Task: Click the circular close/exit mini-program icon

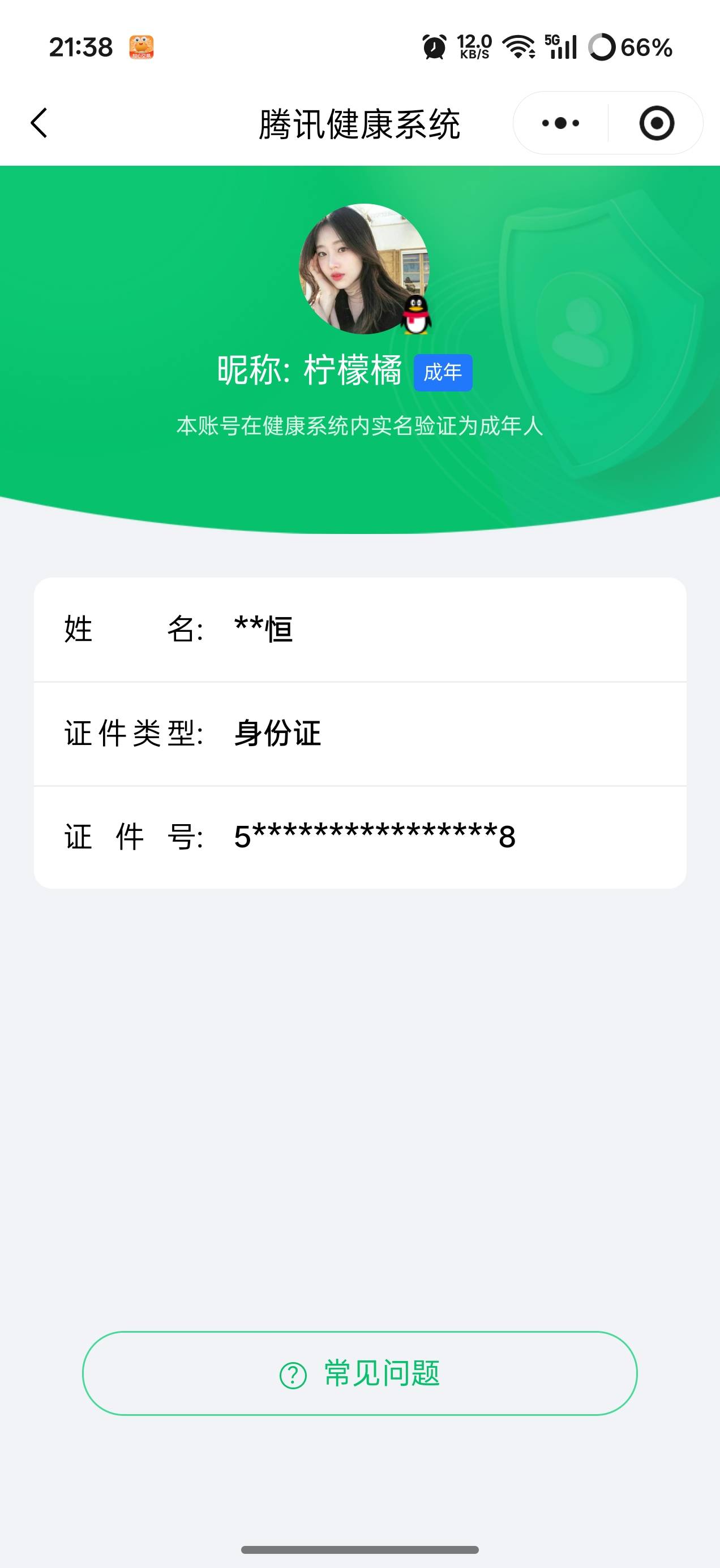Action: pos(655,122)
